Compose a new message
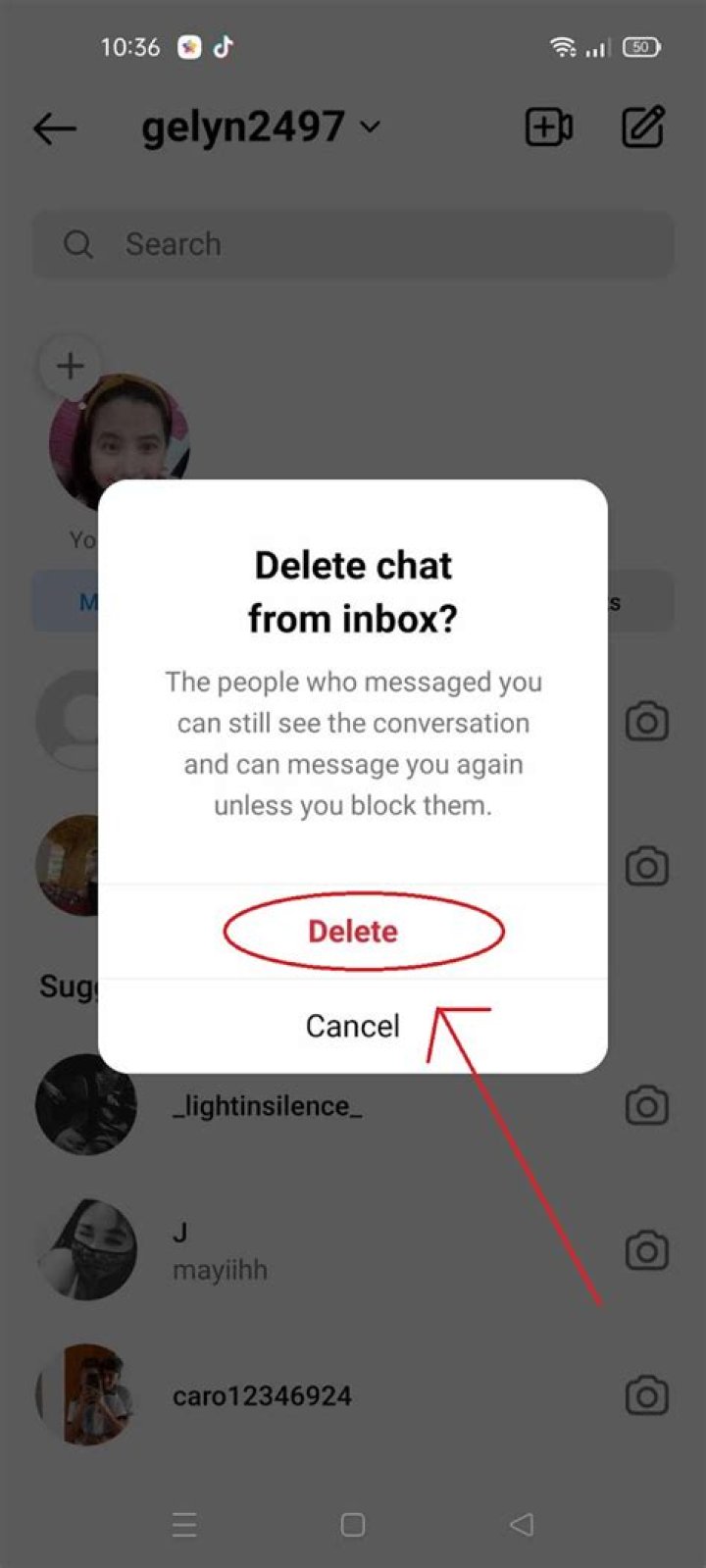 [643, 127]
